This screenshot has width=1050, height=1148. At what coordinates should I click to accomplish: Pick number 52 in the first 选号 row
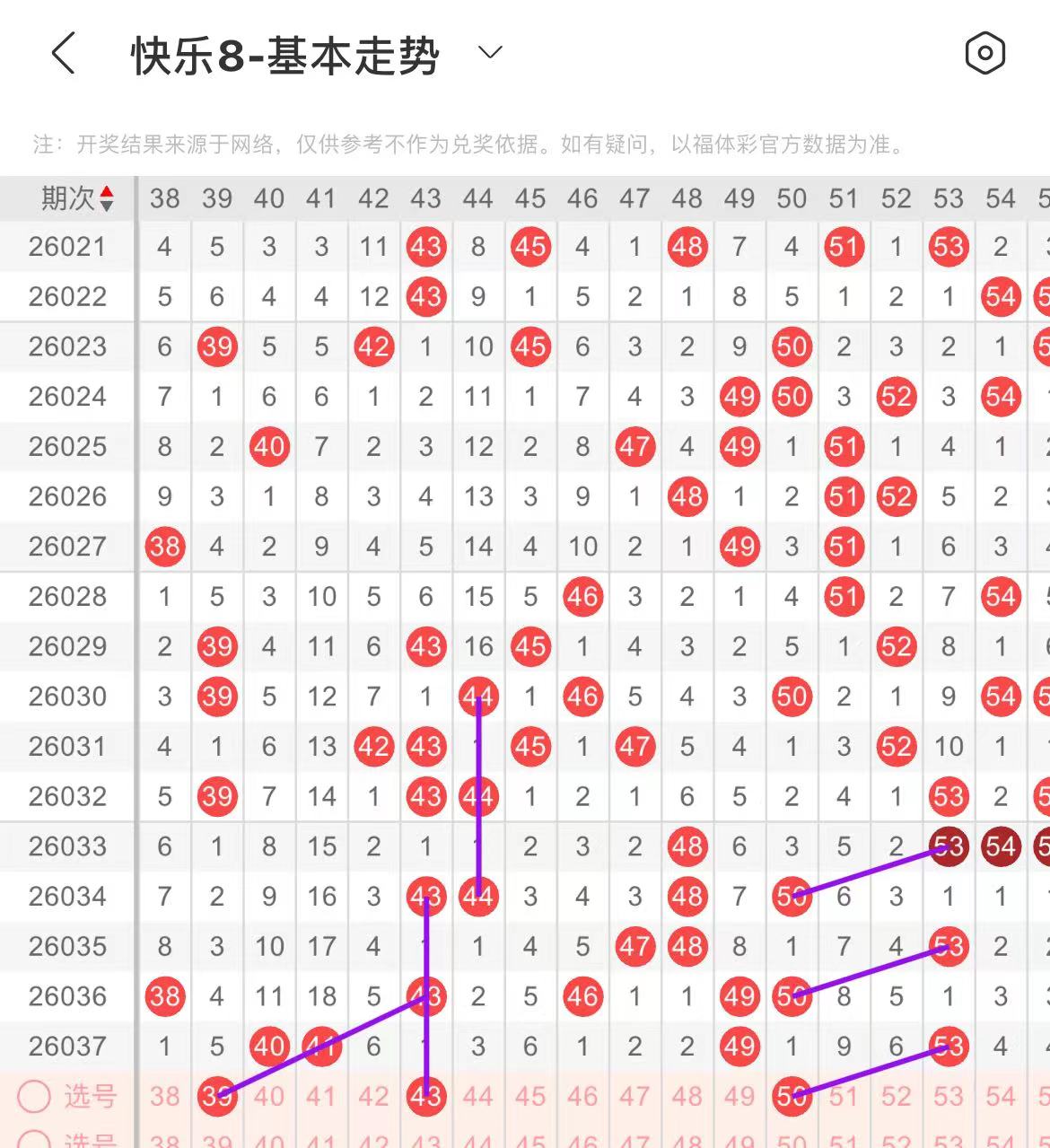pos(896,1096)
